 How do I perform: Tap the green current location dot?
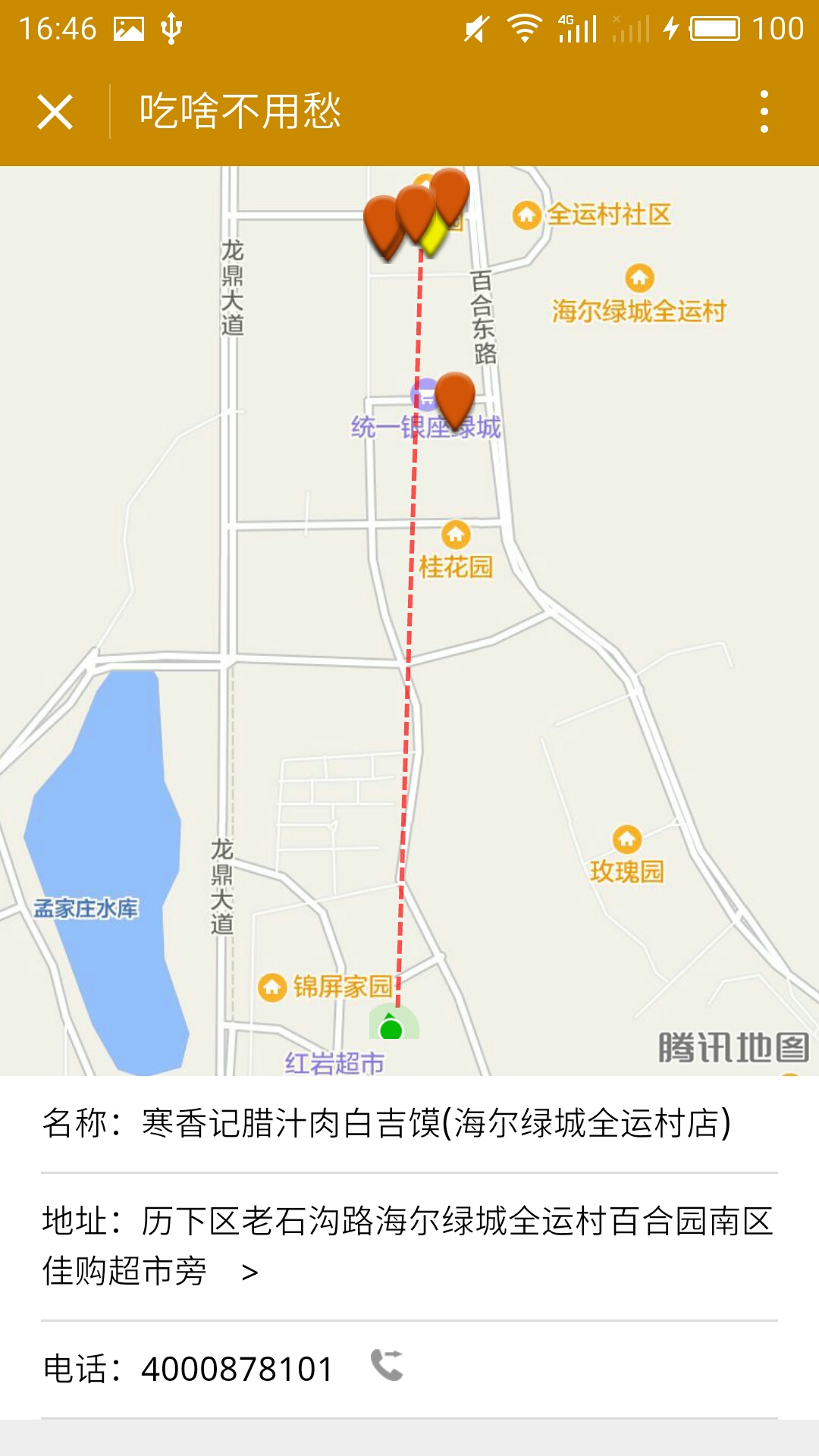coord(391,1029)
